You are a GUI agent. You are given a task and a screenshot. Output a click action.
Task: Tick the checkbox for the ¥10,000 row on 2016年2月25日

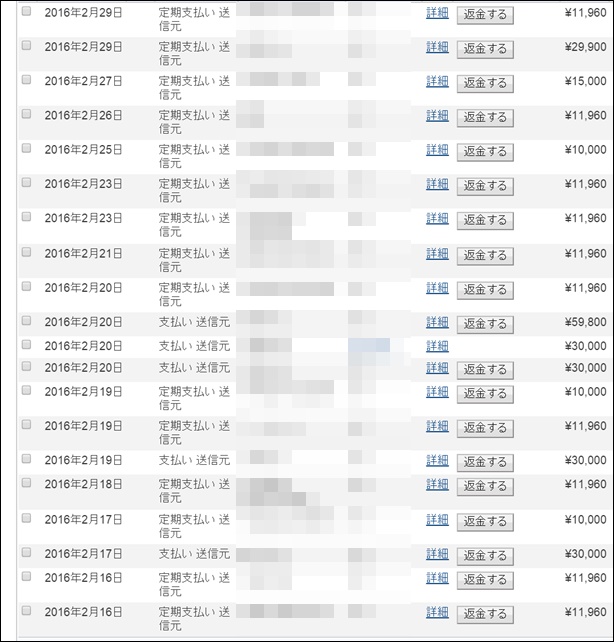(x=26, y=148)
